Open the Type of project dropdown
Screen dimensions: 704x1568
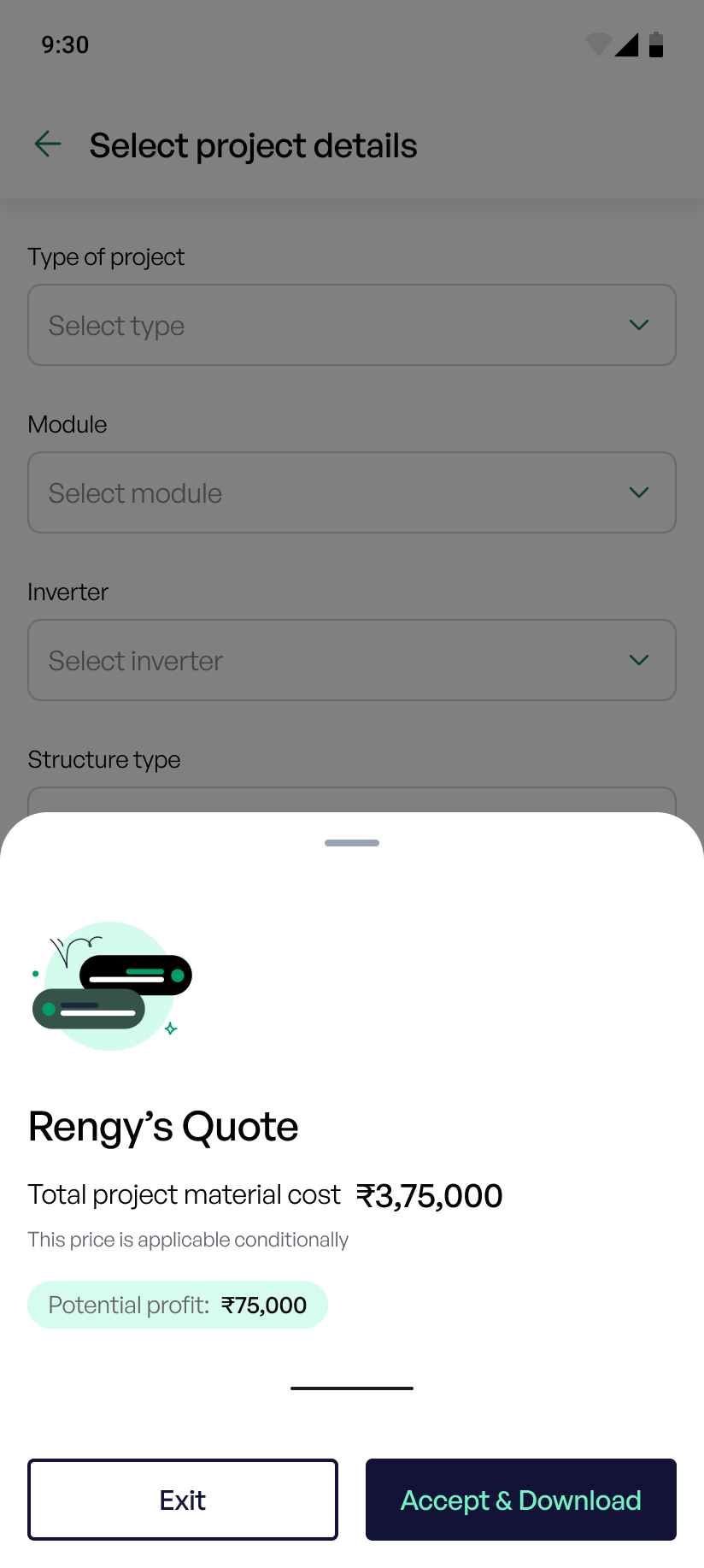point(352,325)
